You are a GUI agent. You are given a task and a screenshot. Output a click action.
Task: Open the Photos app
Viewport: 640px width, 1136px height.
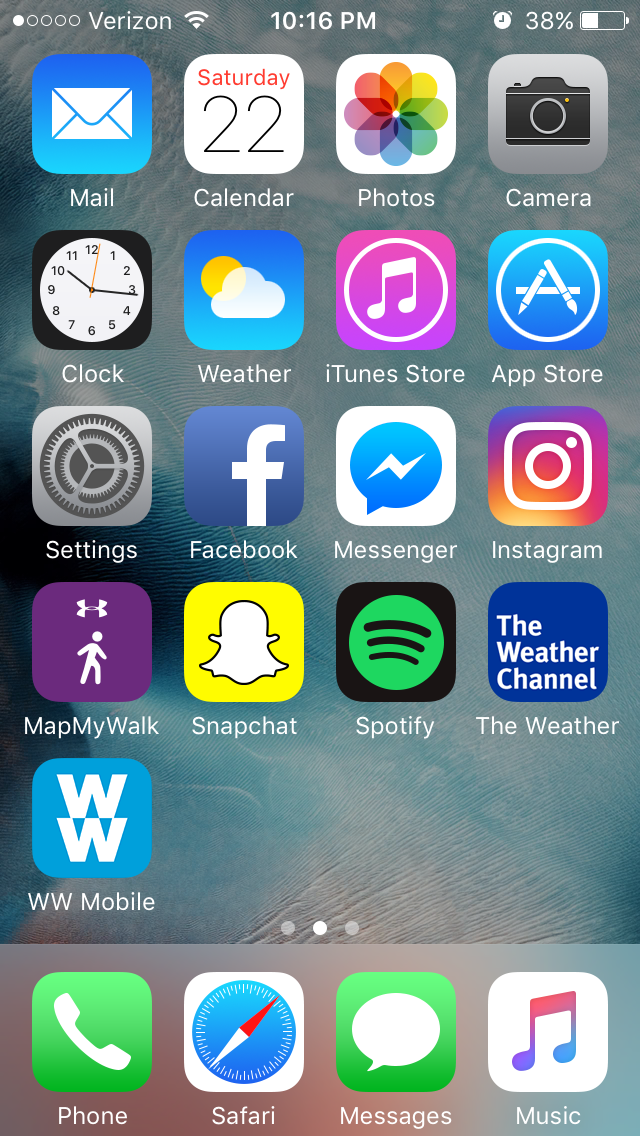click(x=396, y=114)
